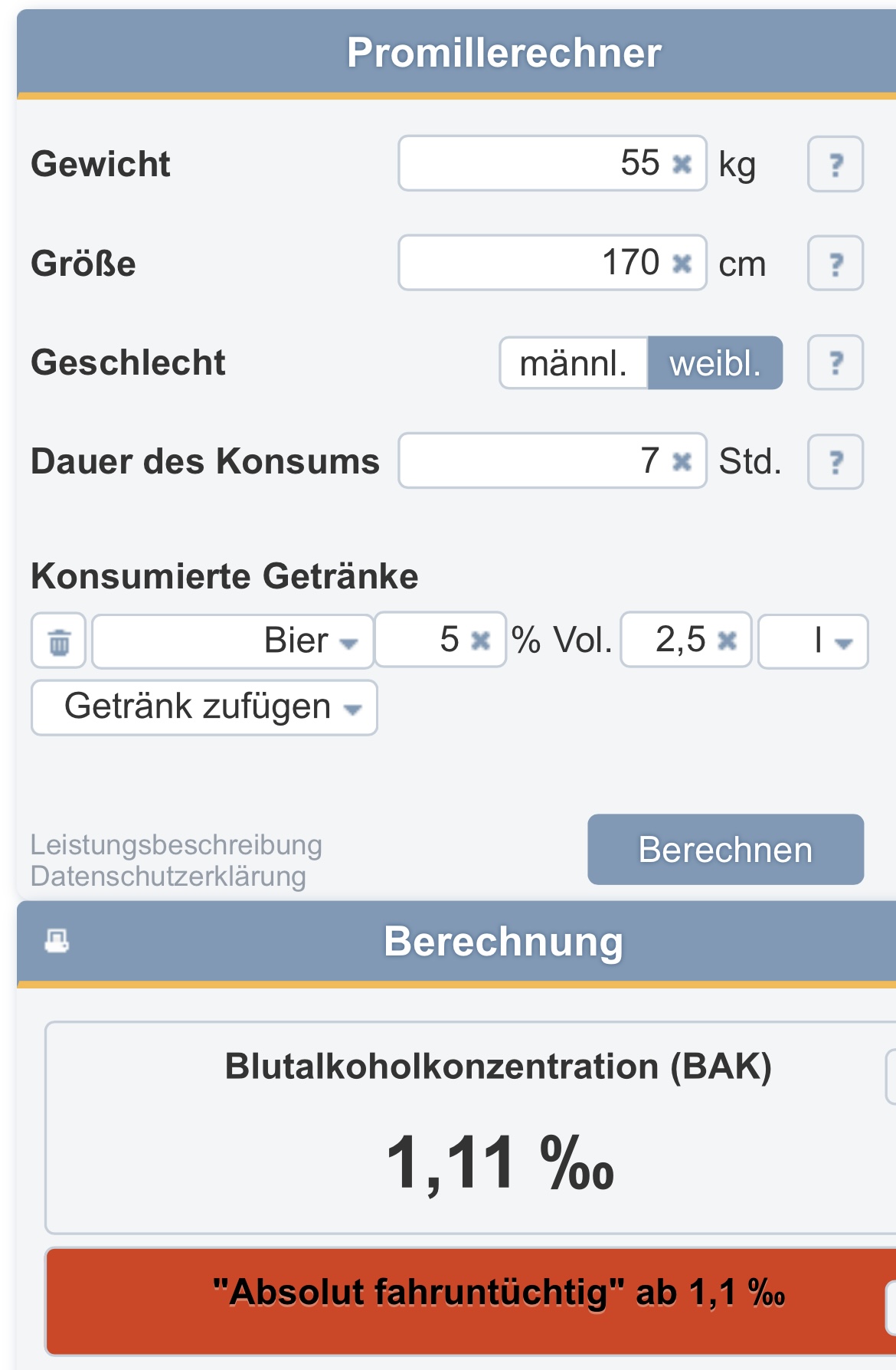The height and width of the screenshot is (1370, 896).
Task: Open the litre unit dropdown
Action: [813, 641]
